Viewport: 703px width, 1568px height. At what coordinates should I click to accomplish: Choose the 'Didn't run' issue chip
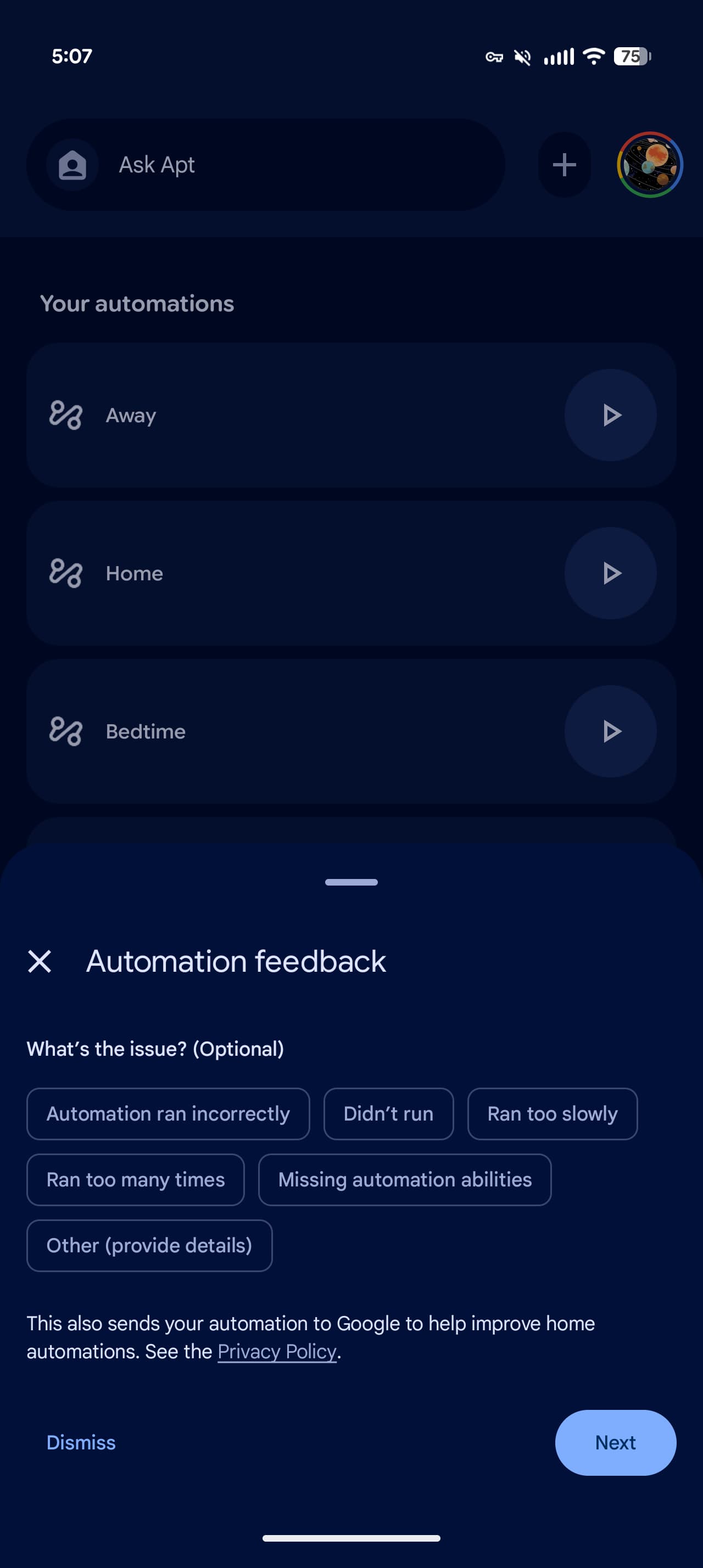pyautogui.click(x=388, y=1113)
